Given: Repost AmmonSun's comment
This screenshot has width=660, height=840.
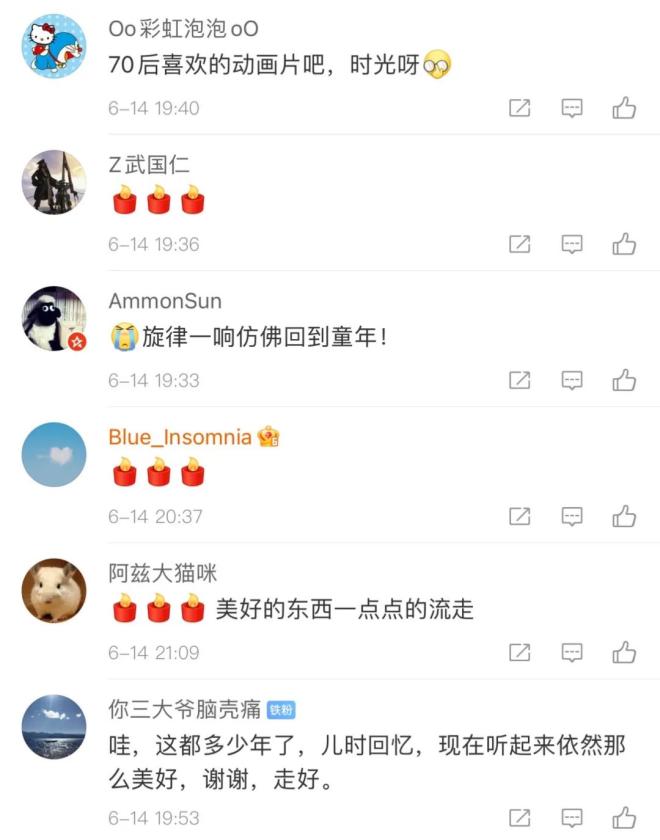Looking at the screenshot, I should (x=520, y=380).
